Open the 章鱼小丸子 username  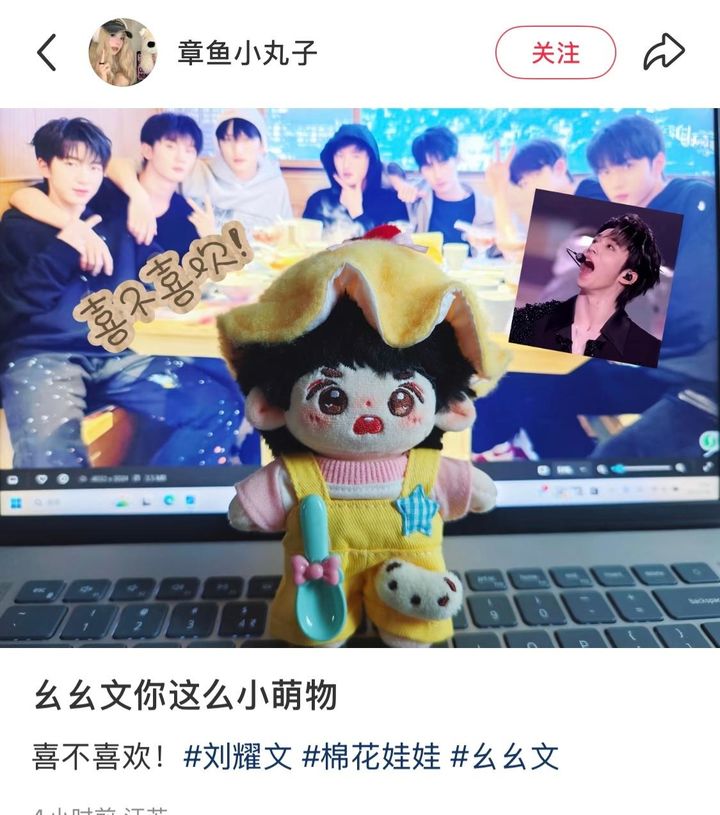click(247, 52)
